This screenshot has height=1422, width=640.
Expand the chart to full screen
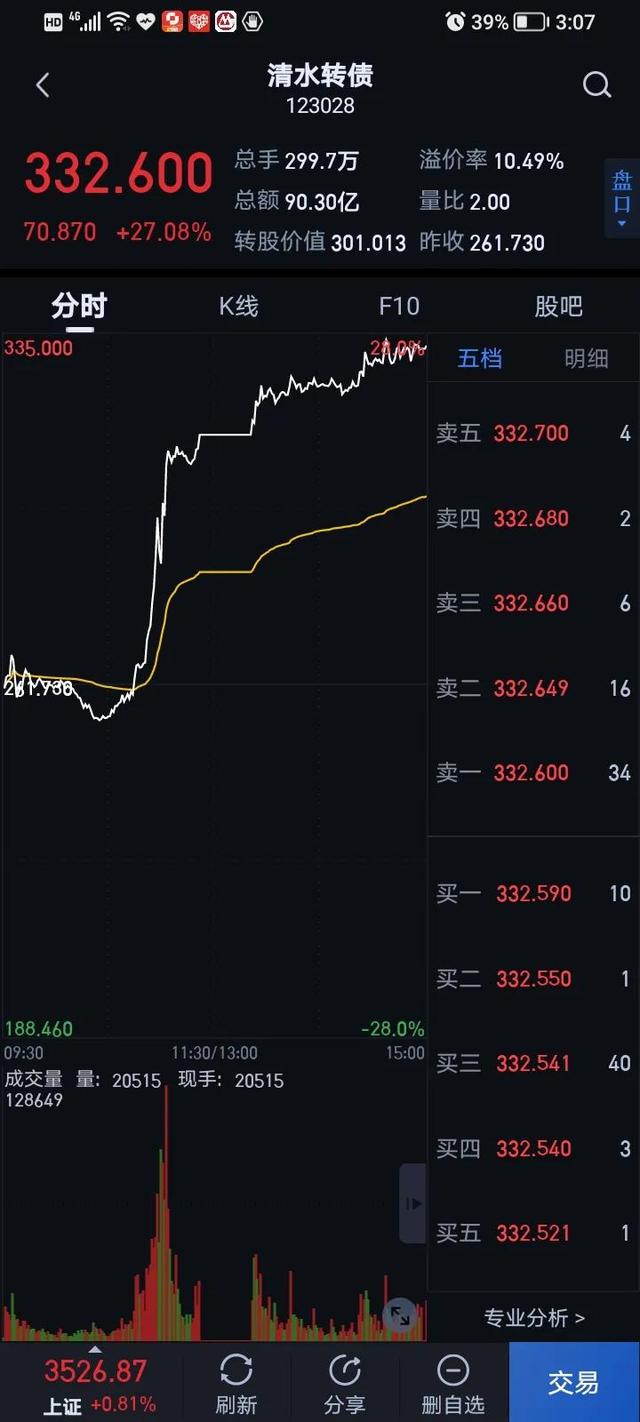400,1316
